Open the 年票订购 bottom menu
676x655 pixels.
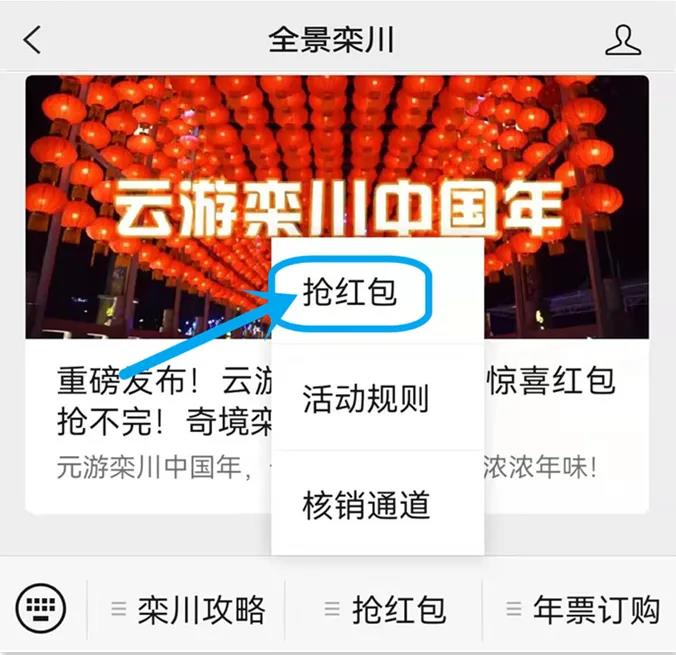582,608
